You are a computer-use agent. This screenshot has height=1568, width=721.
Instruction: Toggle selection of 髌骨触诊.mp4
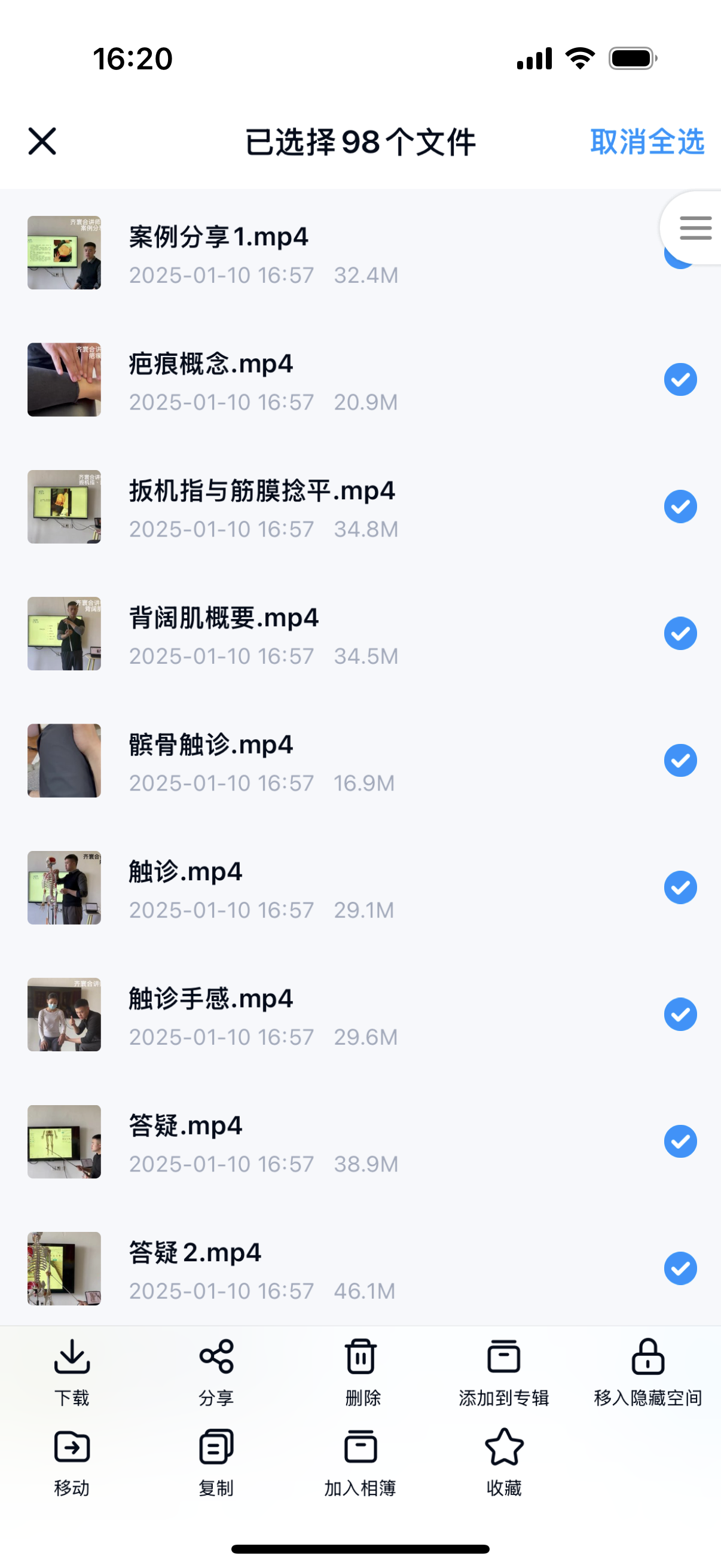click(680, 761)
